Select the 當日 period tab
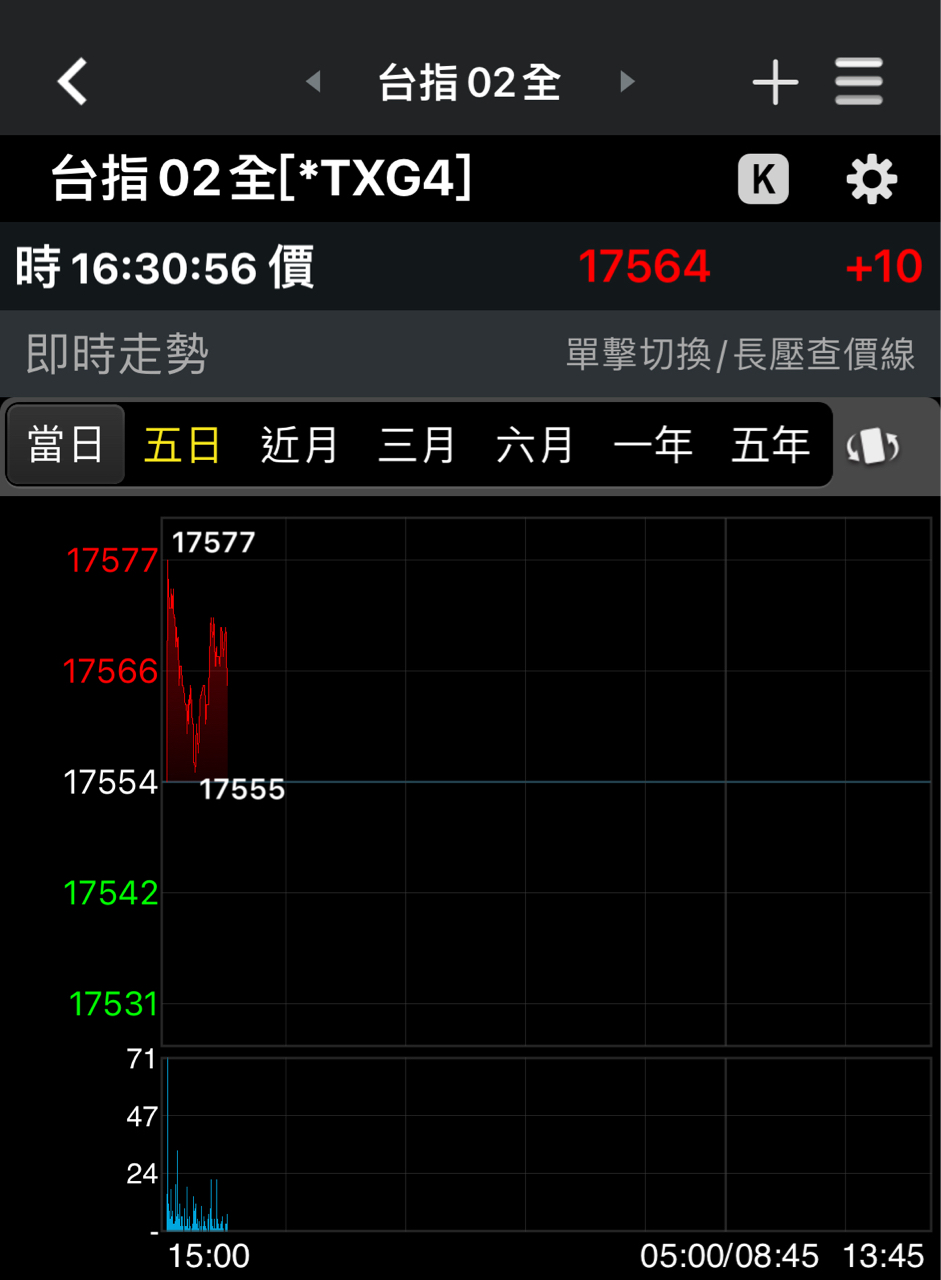This screenshot has width=941, height=1280. click(x=64, y=444)
